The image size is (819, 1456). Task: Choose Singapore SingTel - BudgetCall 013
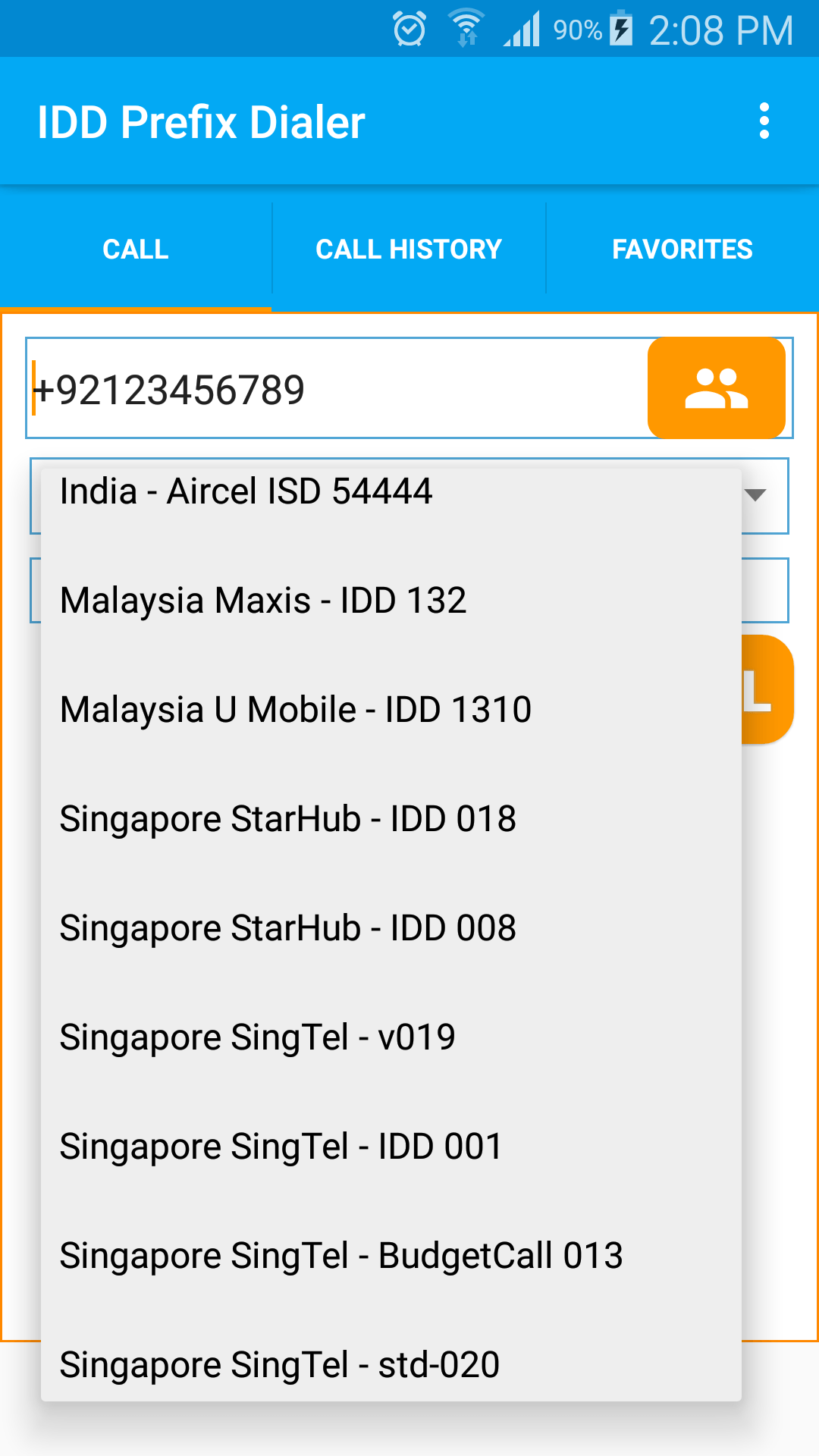tap(391, 1256)
